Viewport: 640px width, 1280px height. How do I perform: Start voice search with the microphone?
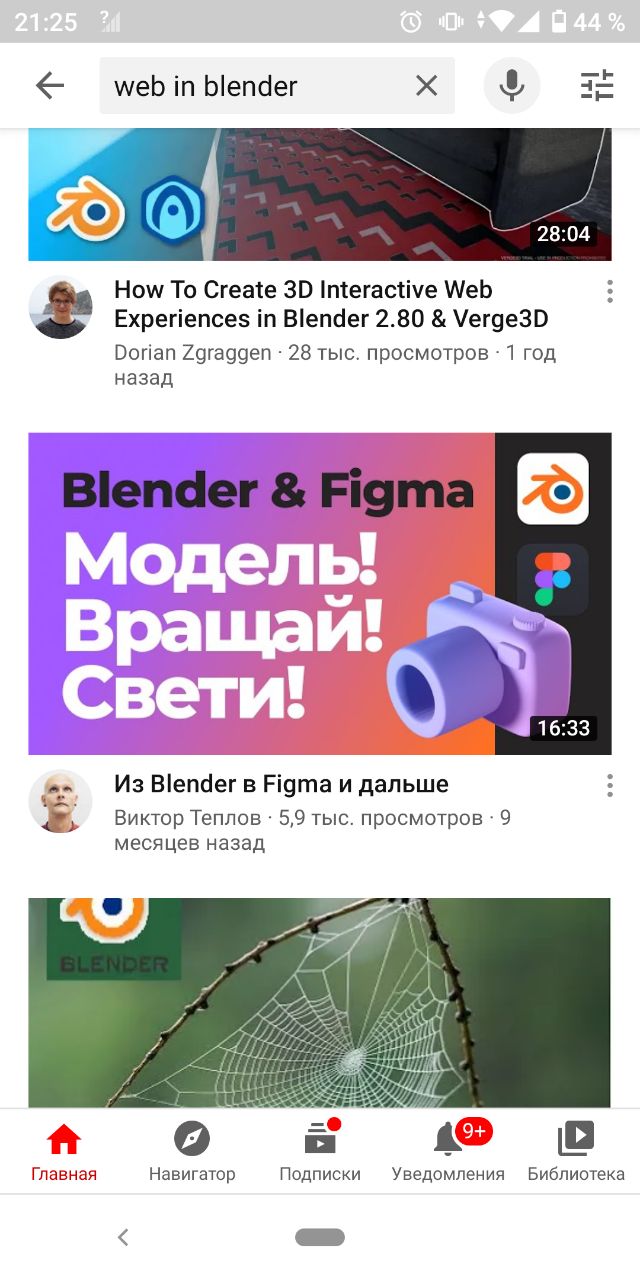(x=512, y=86)
